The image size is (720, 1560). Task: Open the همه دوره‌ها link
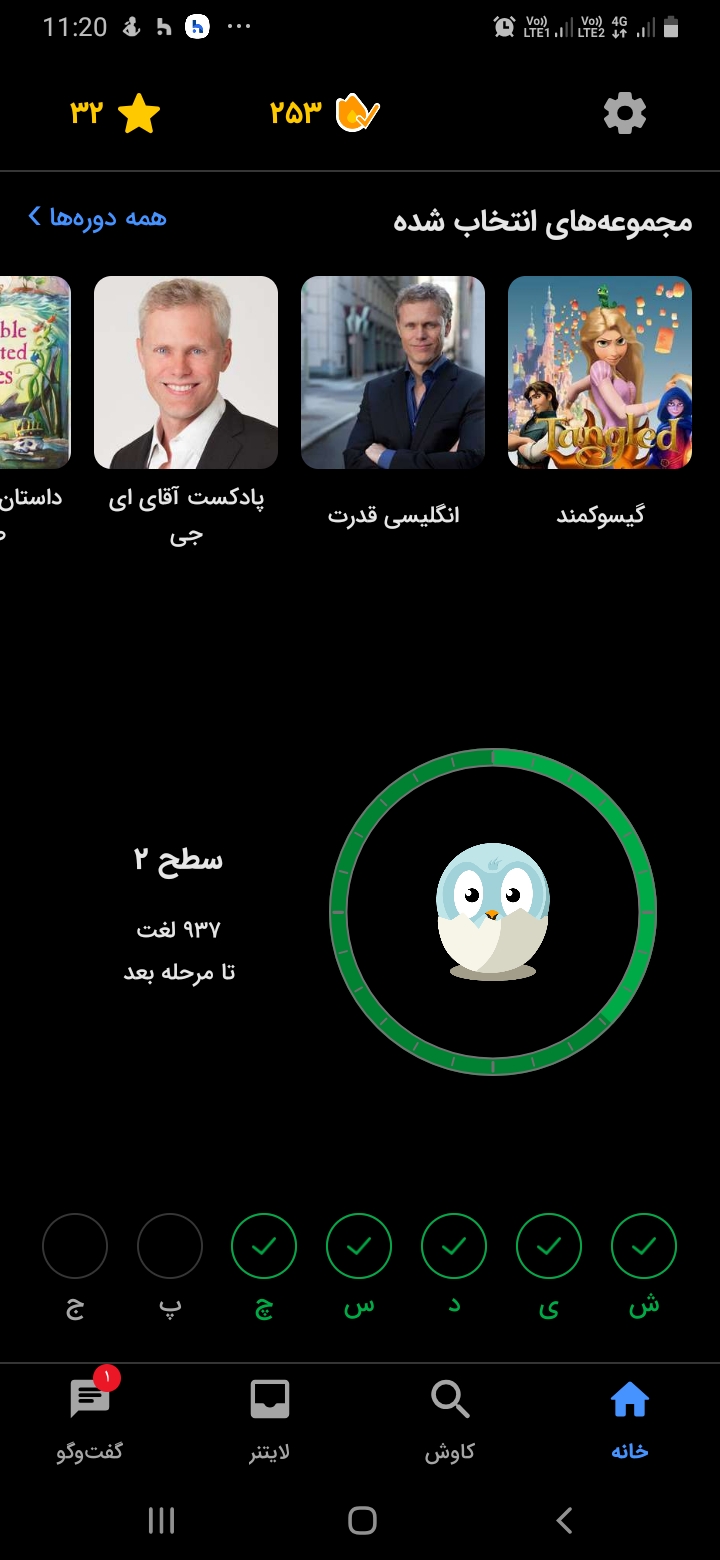(x=97, y=217)
